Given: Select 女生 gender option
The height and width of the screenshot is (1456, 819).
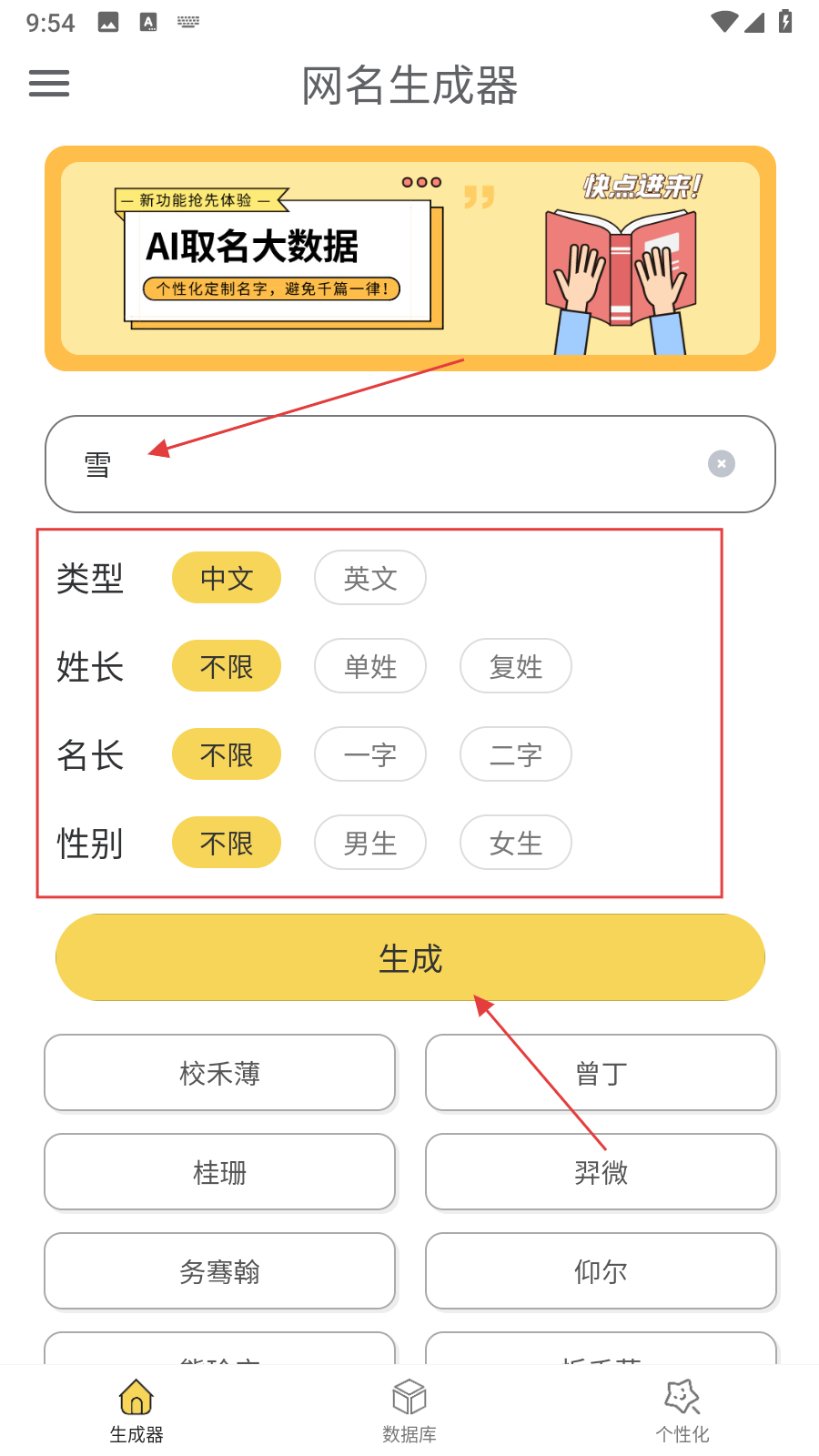Looking at the screenshot, I should (516, 843).
